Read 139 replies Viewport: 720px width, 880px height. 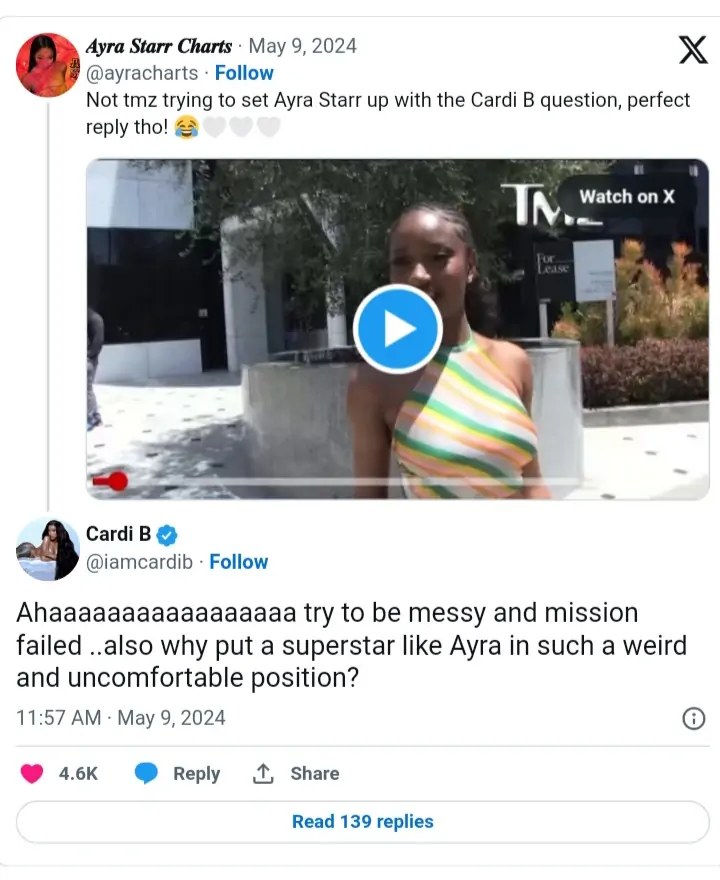(362, 822)
